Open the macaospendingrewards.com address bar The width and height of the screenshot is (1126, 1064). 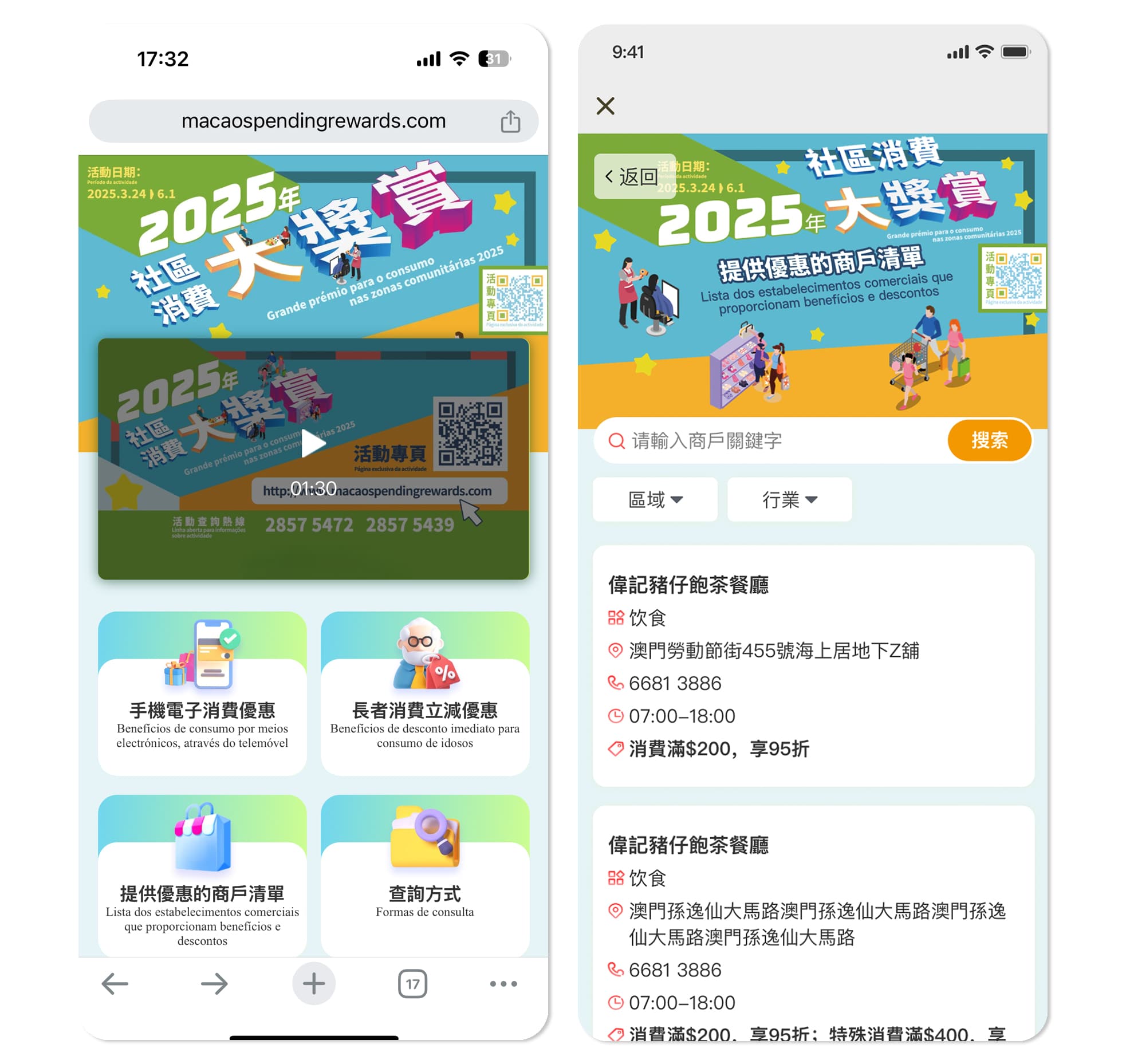pyautogui.click(x=313, y=121)
